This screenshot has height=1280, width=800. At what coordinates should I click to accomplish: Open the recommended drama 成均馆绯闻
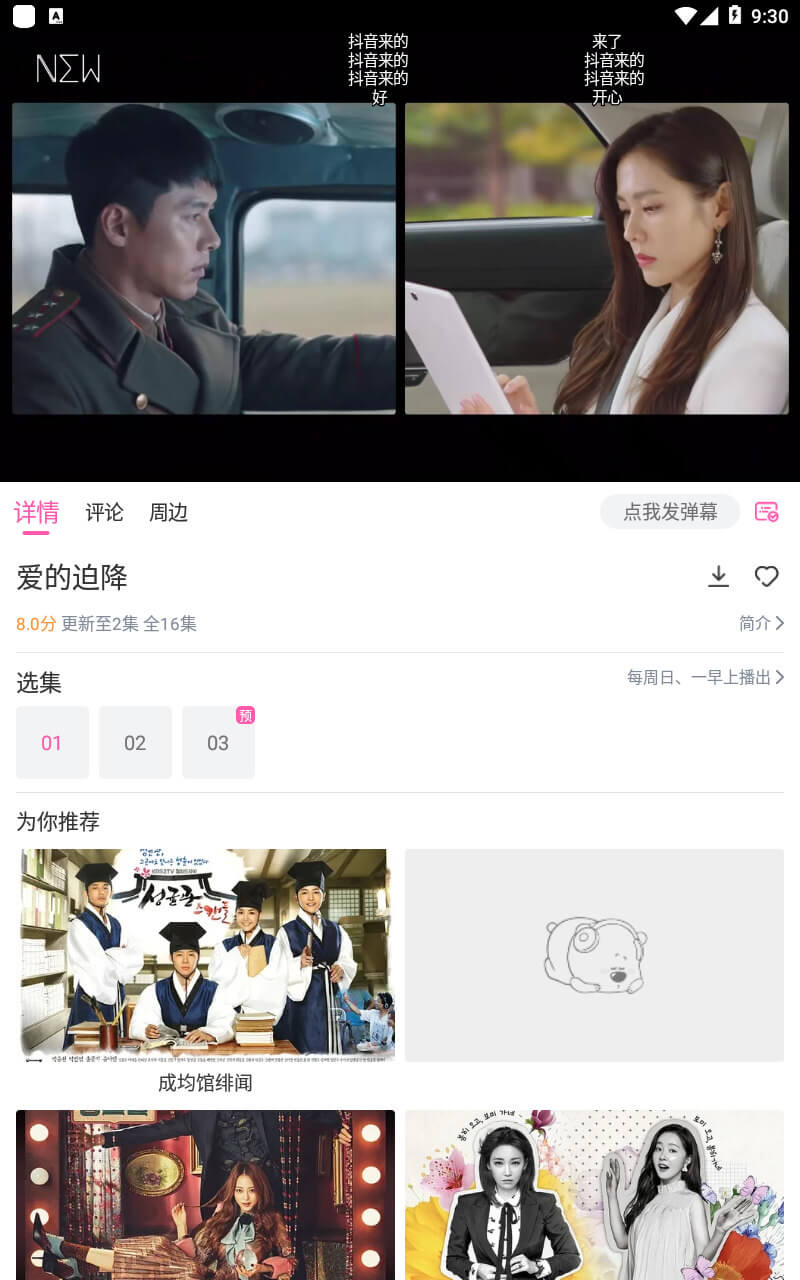pyautogui.click(x=205, y=971)
